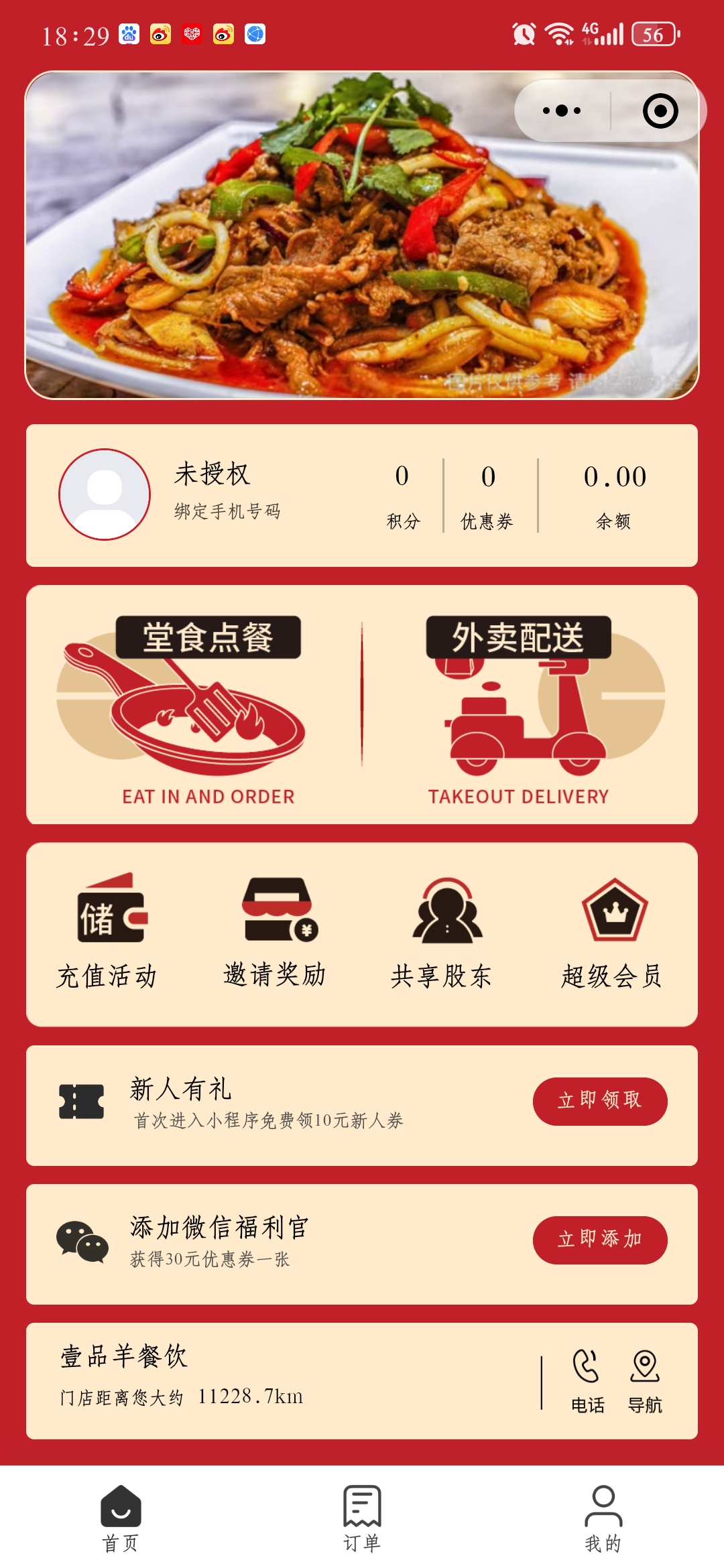Viewport: 724px width, 1568px height.
Task: Open coupons (优惠券) list
Action: tap(487, 495)
